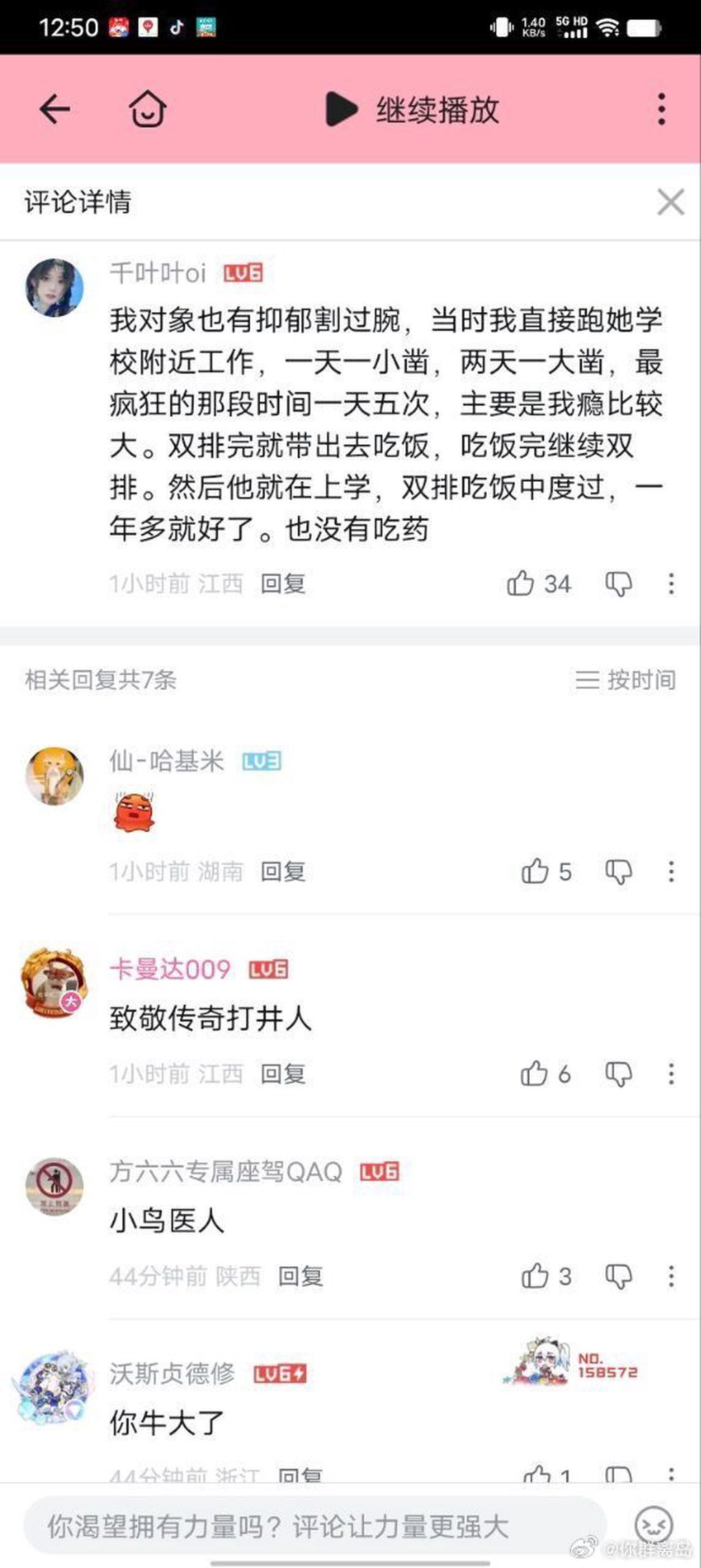Open the home icon in header
701x1568 pixels.
point(148,110)
